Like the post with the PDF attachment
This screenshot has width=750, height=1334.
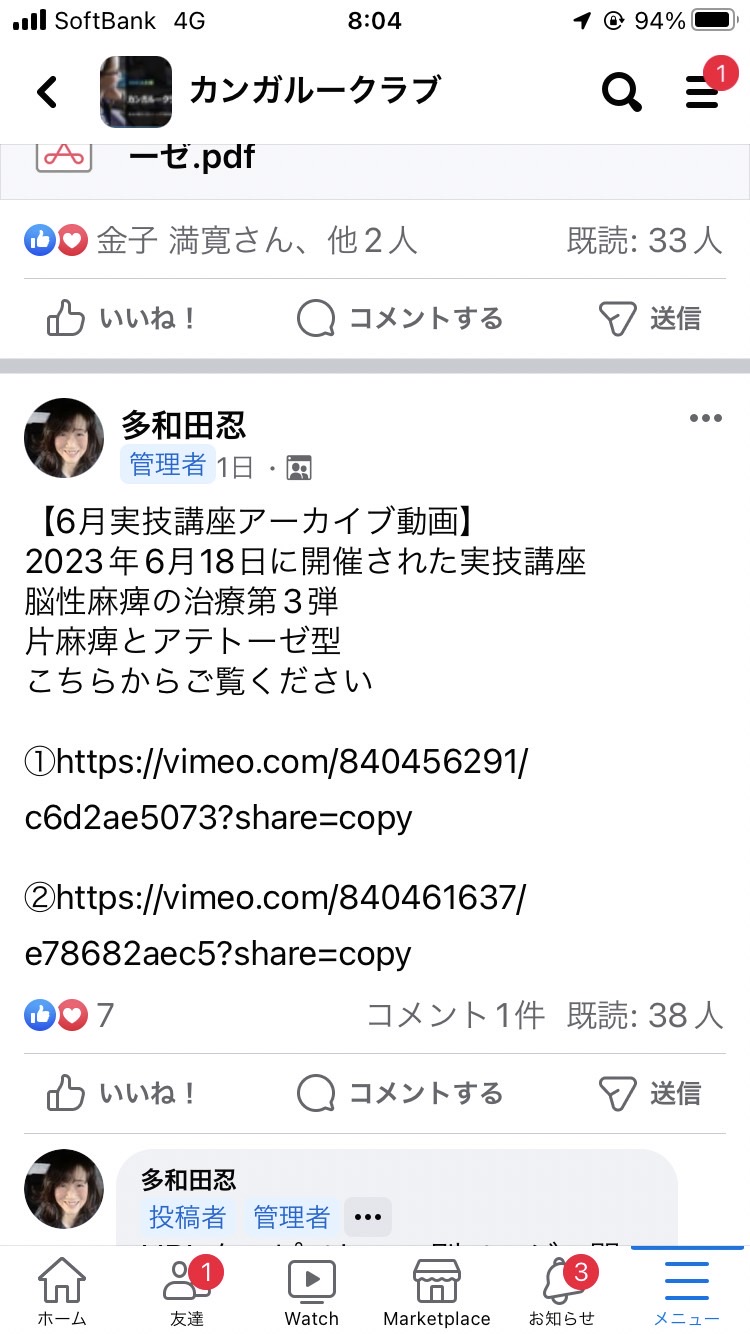tap(121, 319)
